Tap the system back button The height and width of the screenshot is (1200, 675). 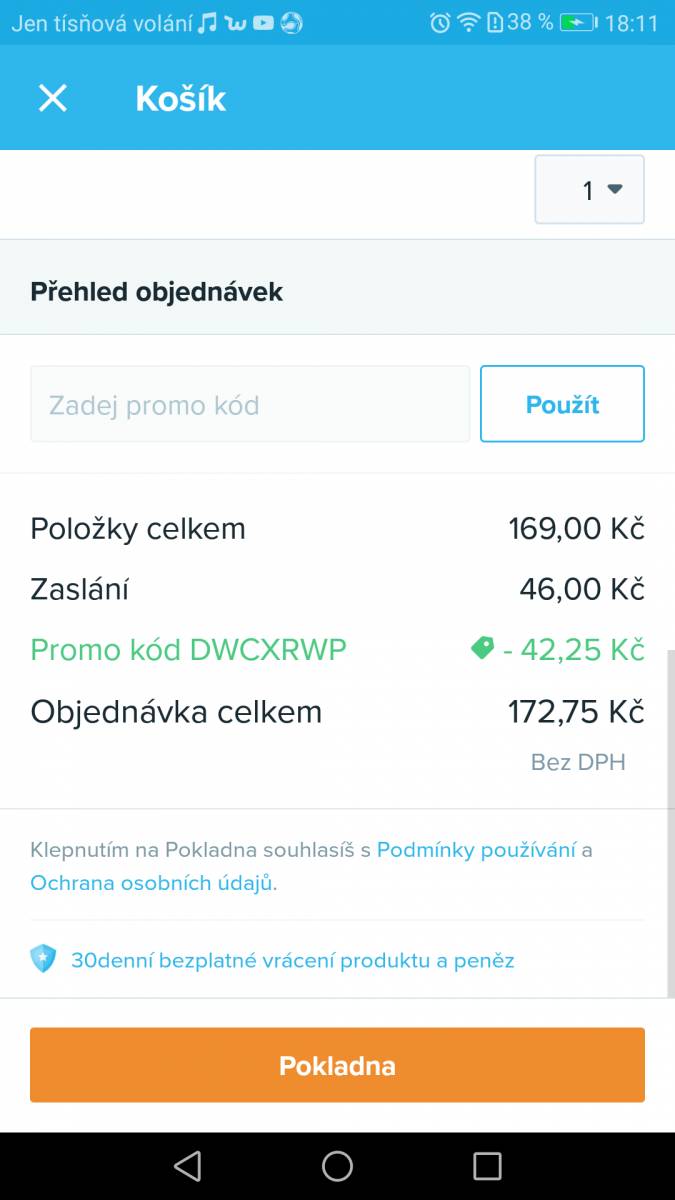[x=187, y=1166]
